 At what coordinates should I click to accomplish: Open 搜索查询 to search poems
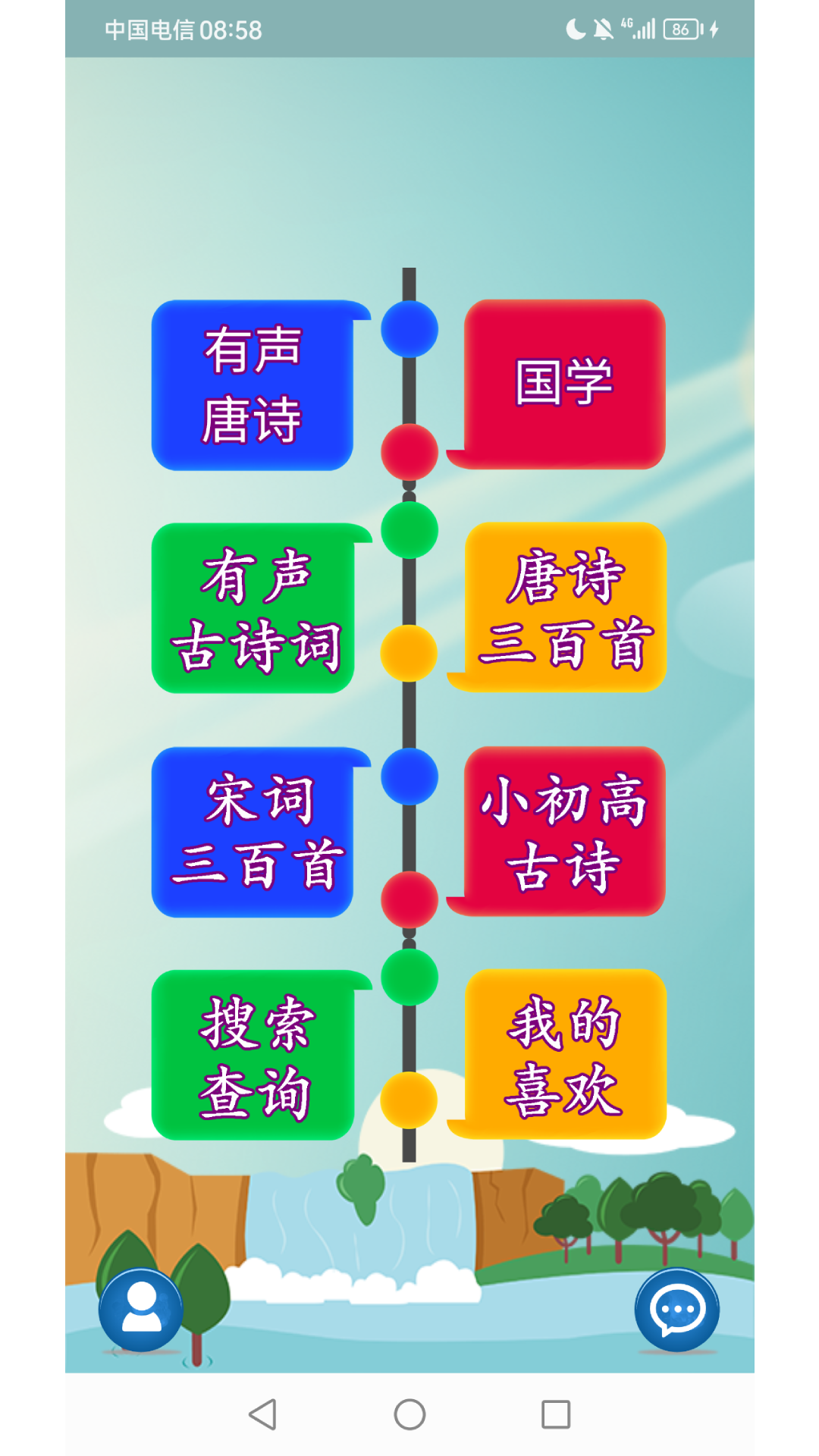[253, 1055]
